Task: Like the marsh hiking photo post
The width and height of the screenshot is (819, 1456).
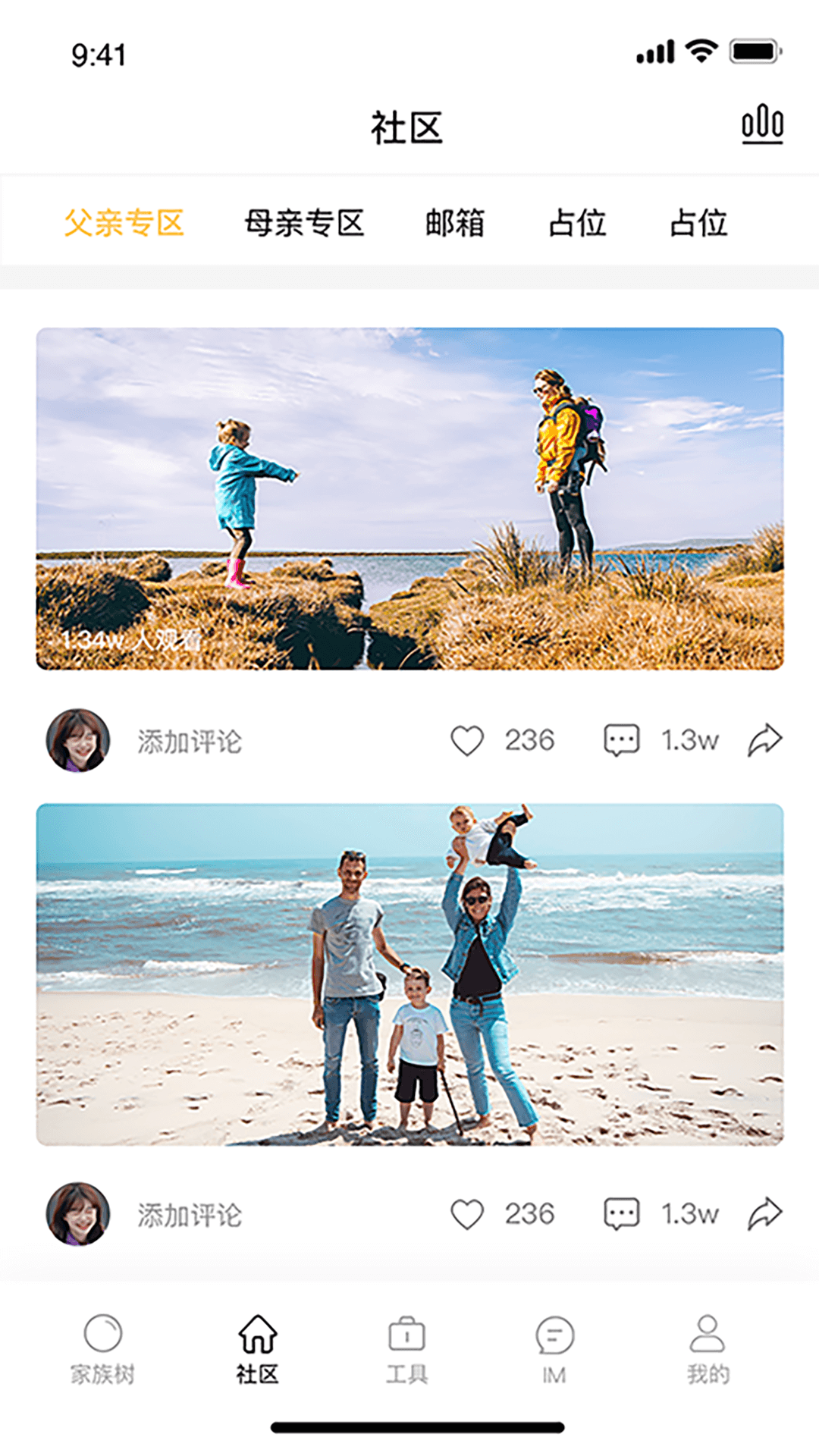Action: click(467, 741)
